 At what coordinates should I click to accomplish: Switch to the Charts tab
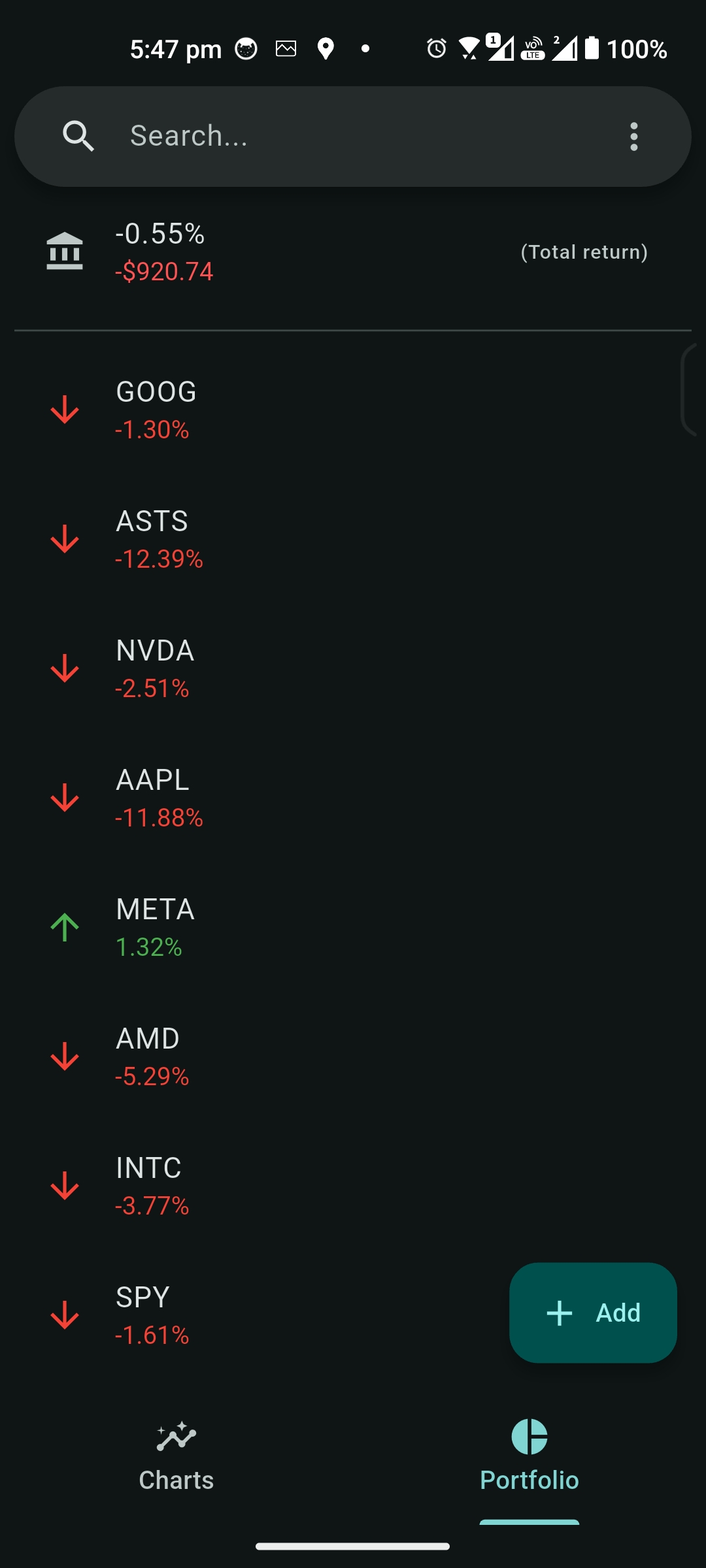click(x=176, y=1457)
